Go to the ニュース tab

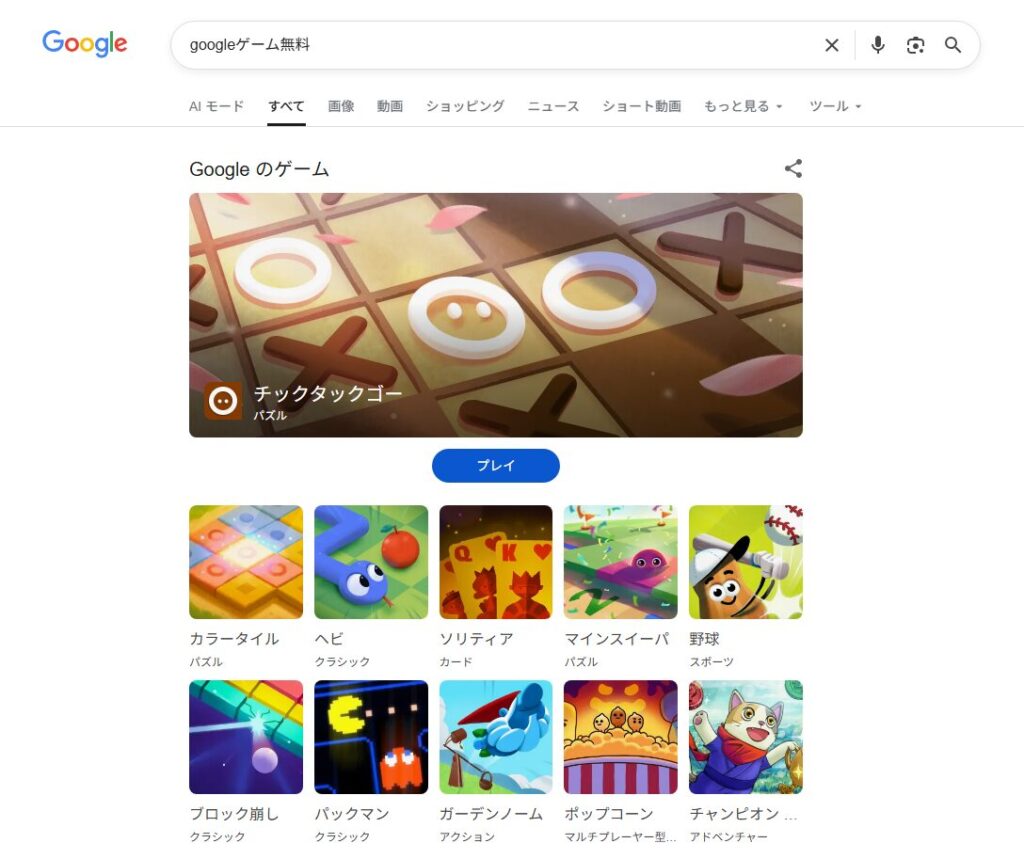coord(553,106)
